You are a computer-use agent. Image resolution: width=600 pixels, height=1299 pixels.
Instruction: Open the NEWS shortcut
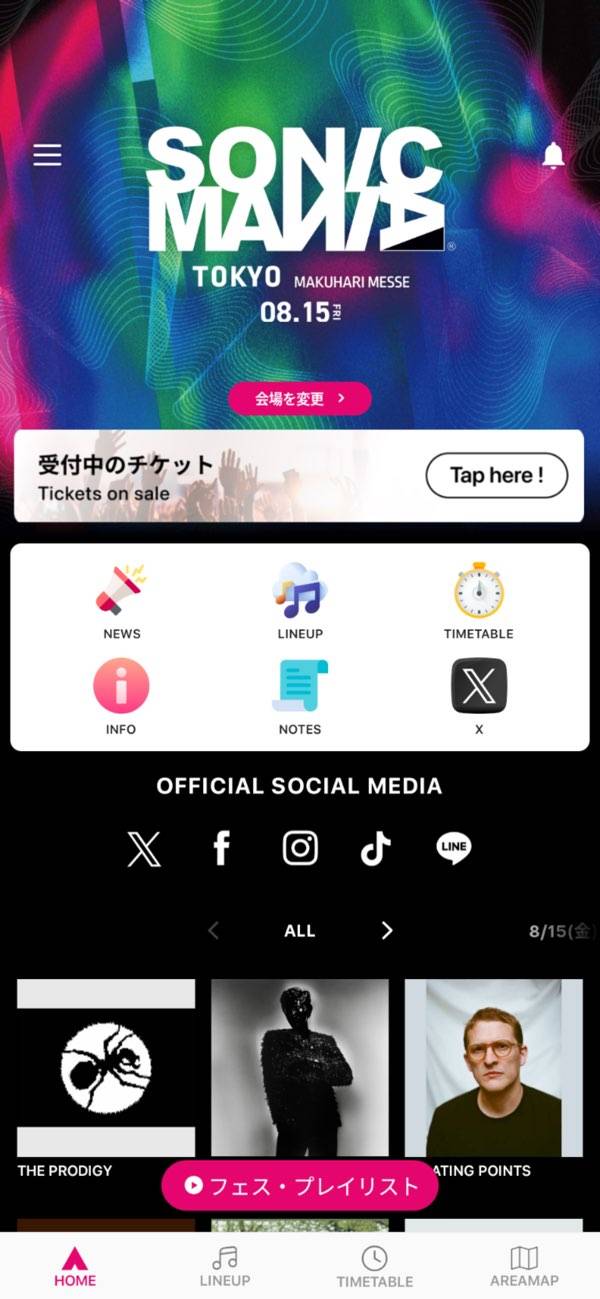tap(121, 600)
